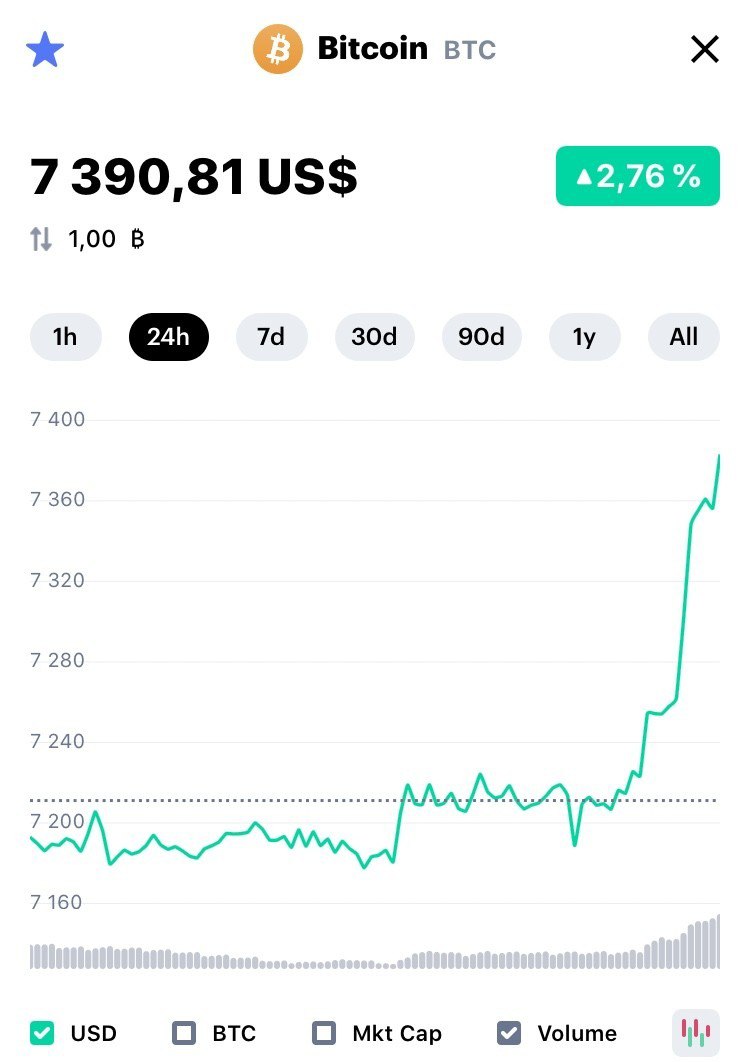Turn off the Volume checkbox
Viewport: 750px width, 1062px height.
pos(509,1033)
